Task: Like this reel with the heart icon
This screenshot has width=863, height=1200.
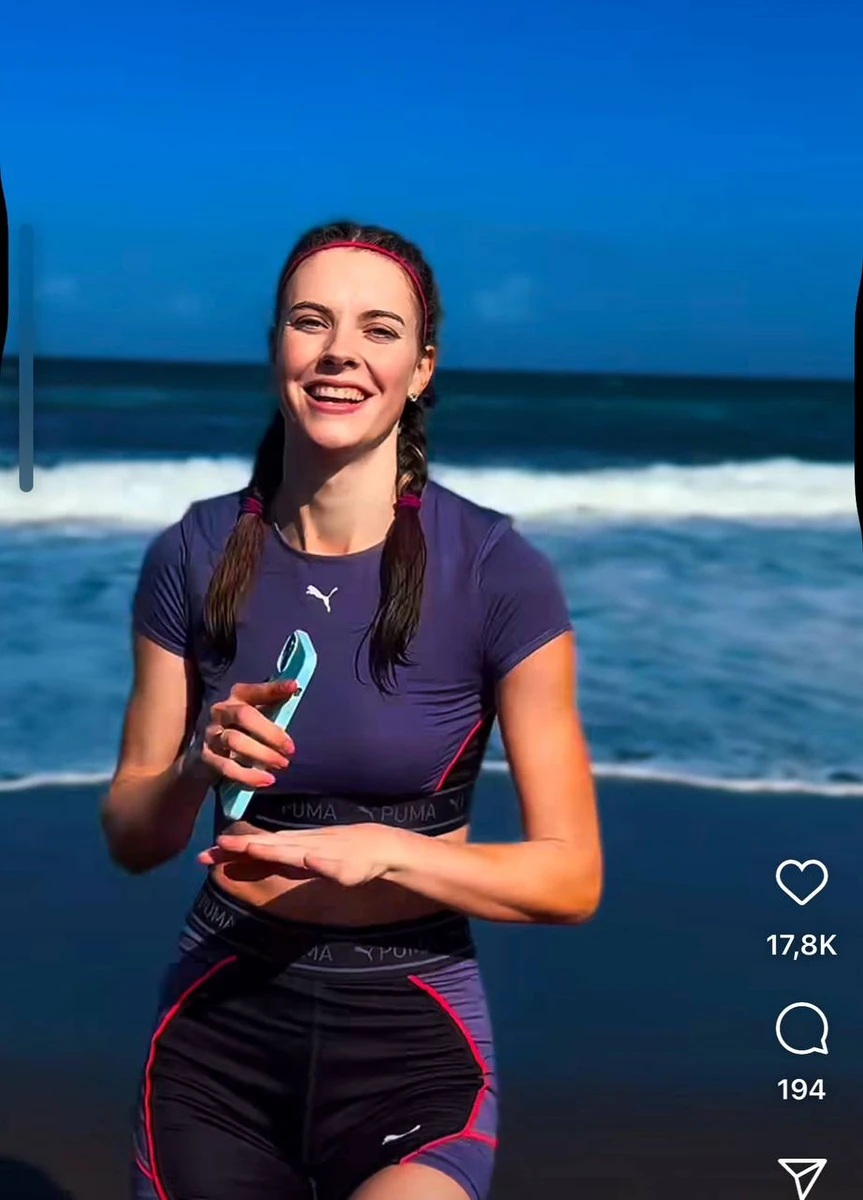Action: coord(801,882)
